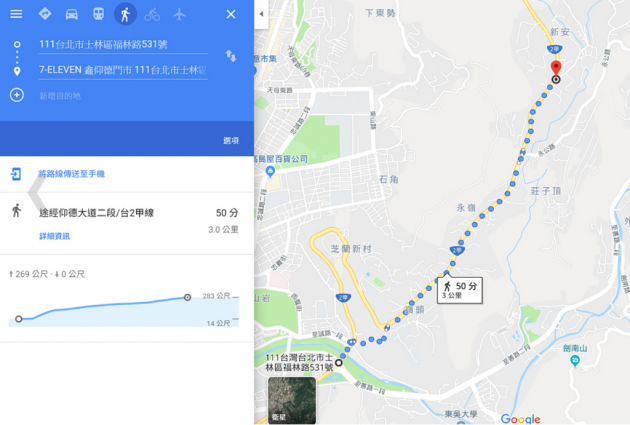Open route options 選項

230,140
